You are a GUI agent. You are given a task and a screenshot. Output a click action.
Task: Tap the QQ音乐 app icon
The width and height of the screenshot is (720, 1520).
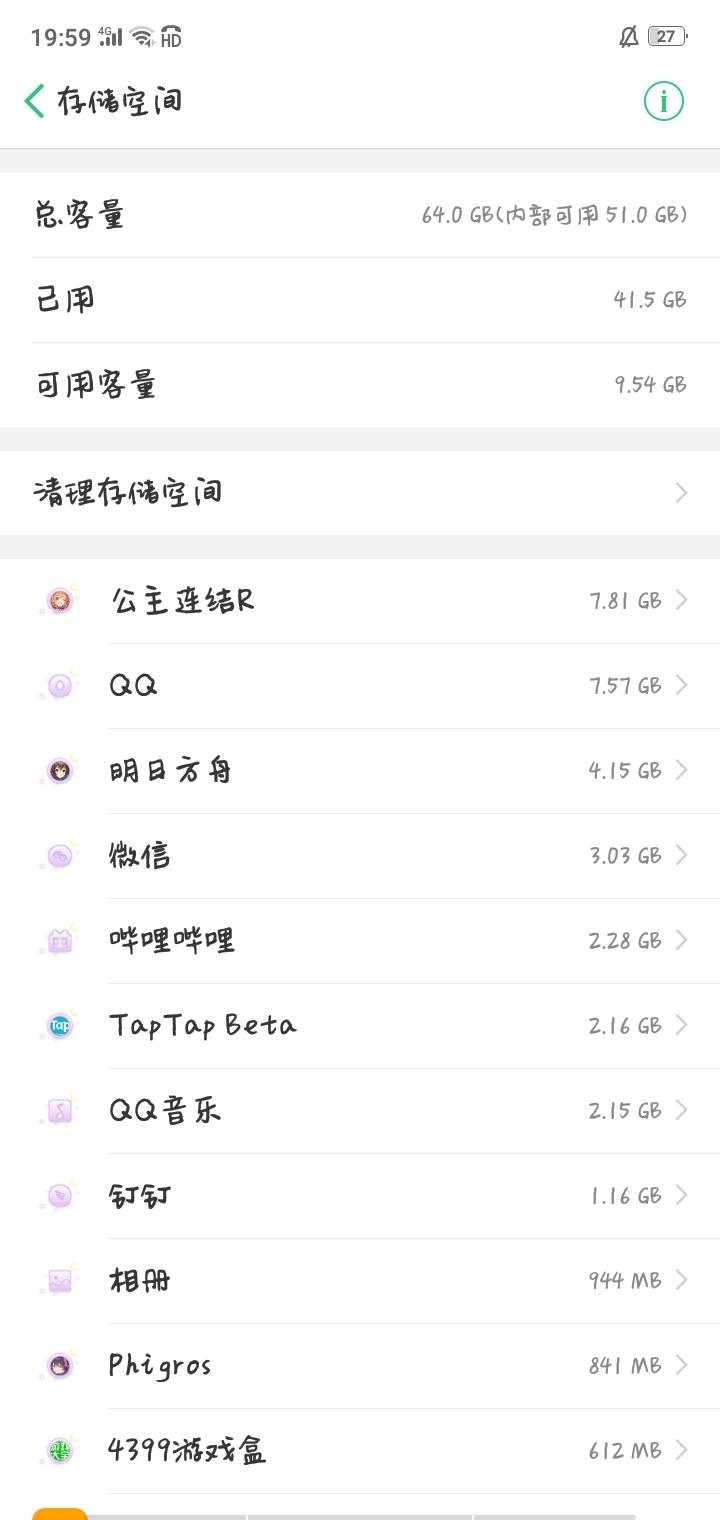(x=58, y=1110)
